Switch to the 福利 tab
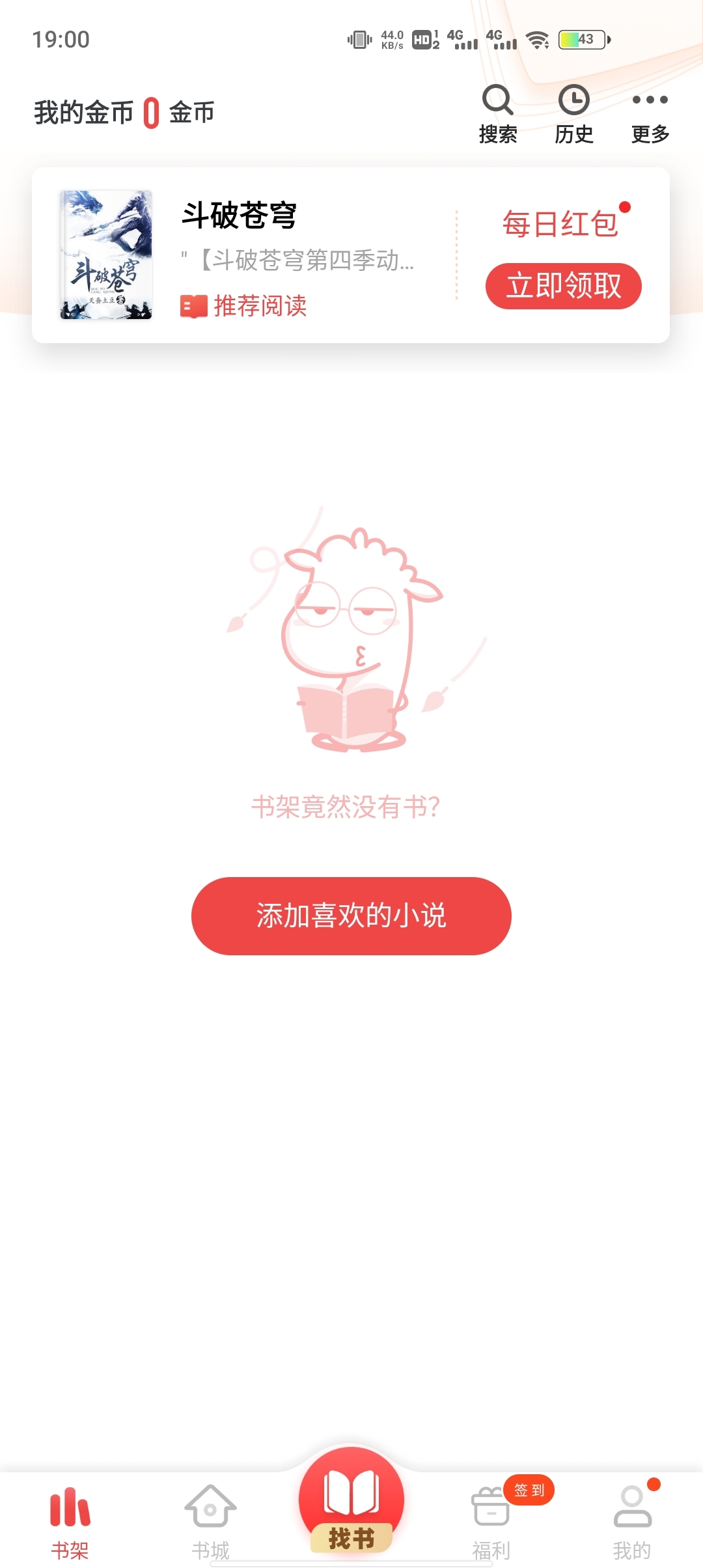The image size is (703, 1568). click(492, 1517)
